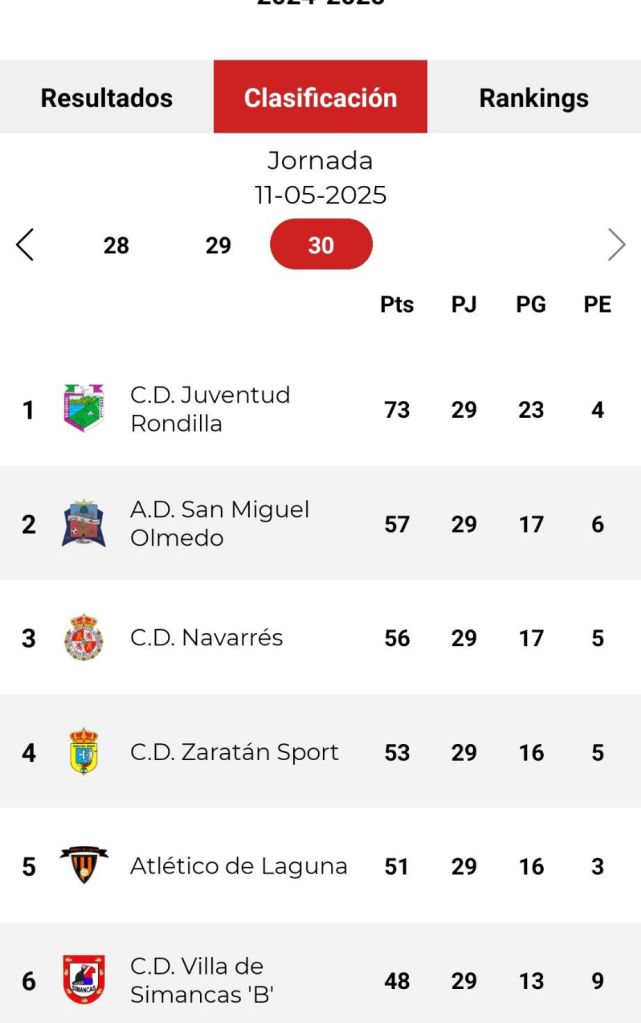Screen dimensions: 641x1023
Task: Open the Rankings tab
Action: coord(533,98)
